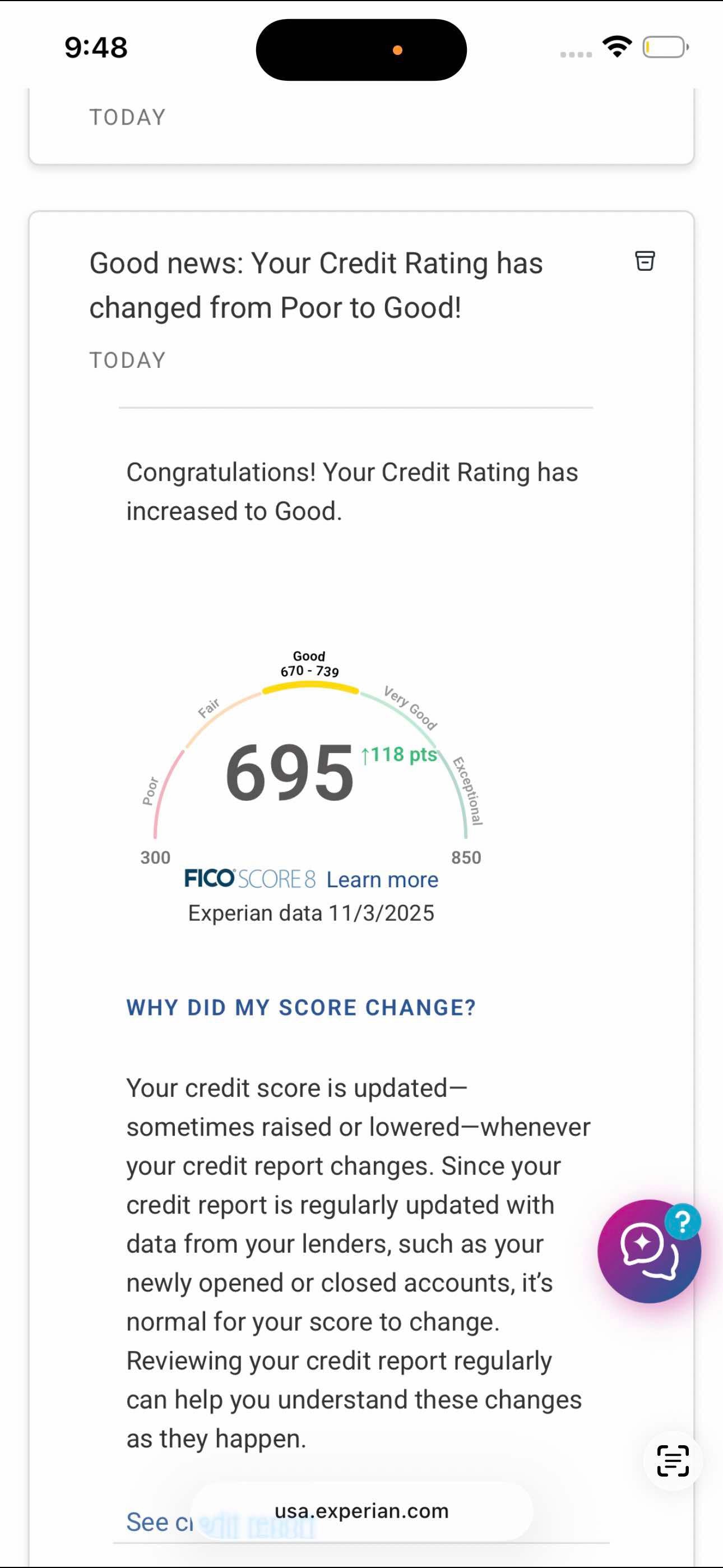Screen dimensions: 723x1568
Task: Tap the usa.experian.com address bar
Action: [x=361, y=1511]
